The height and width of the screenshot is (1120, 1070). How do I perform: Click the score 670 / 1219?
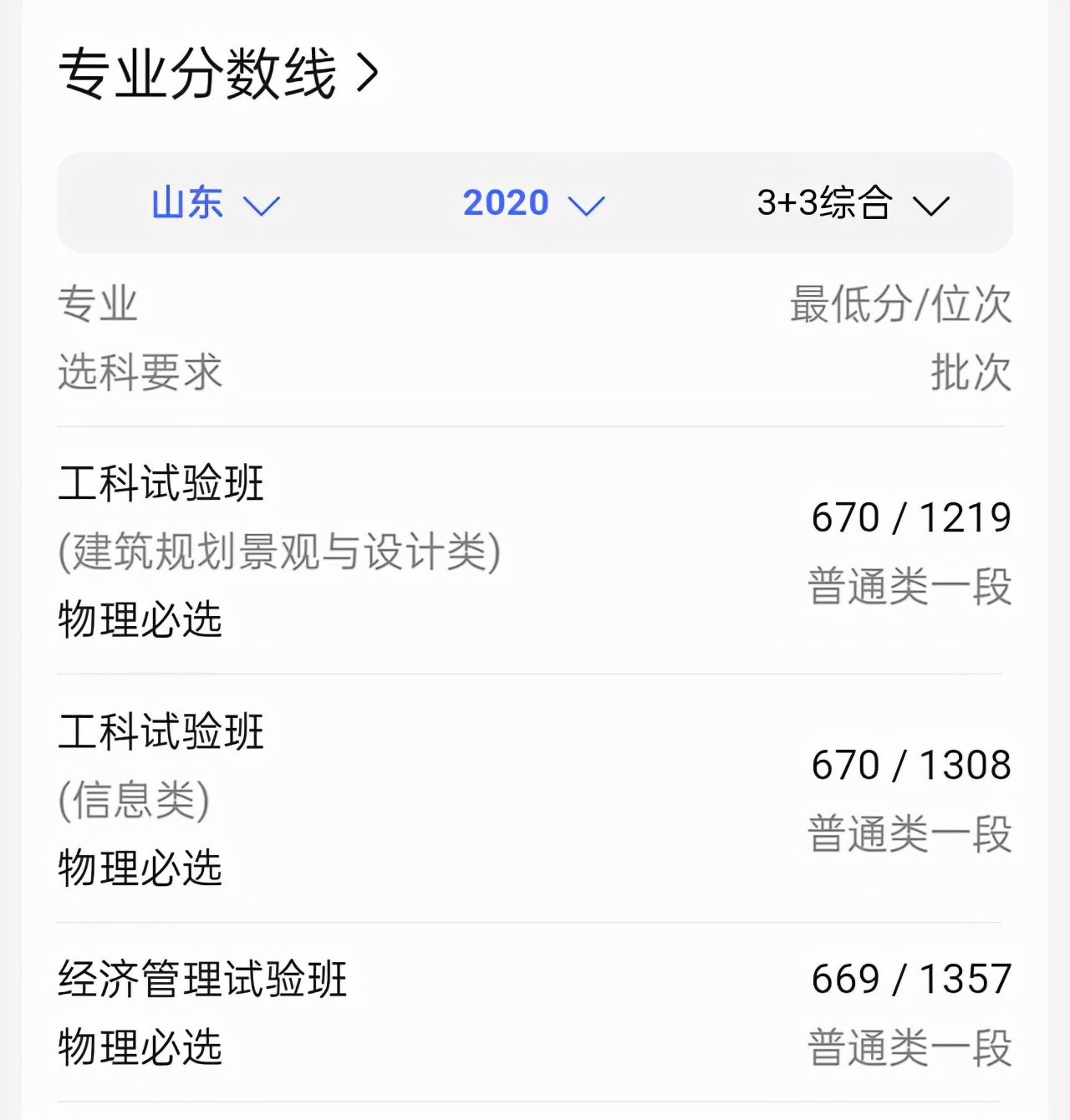point(911,518)
